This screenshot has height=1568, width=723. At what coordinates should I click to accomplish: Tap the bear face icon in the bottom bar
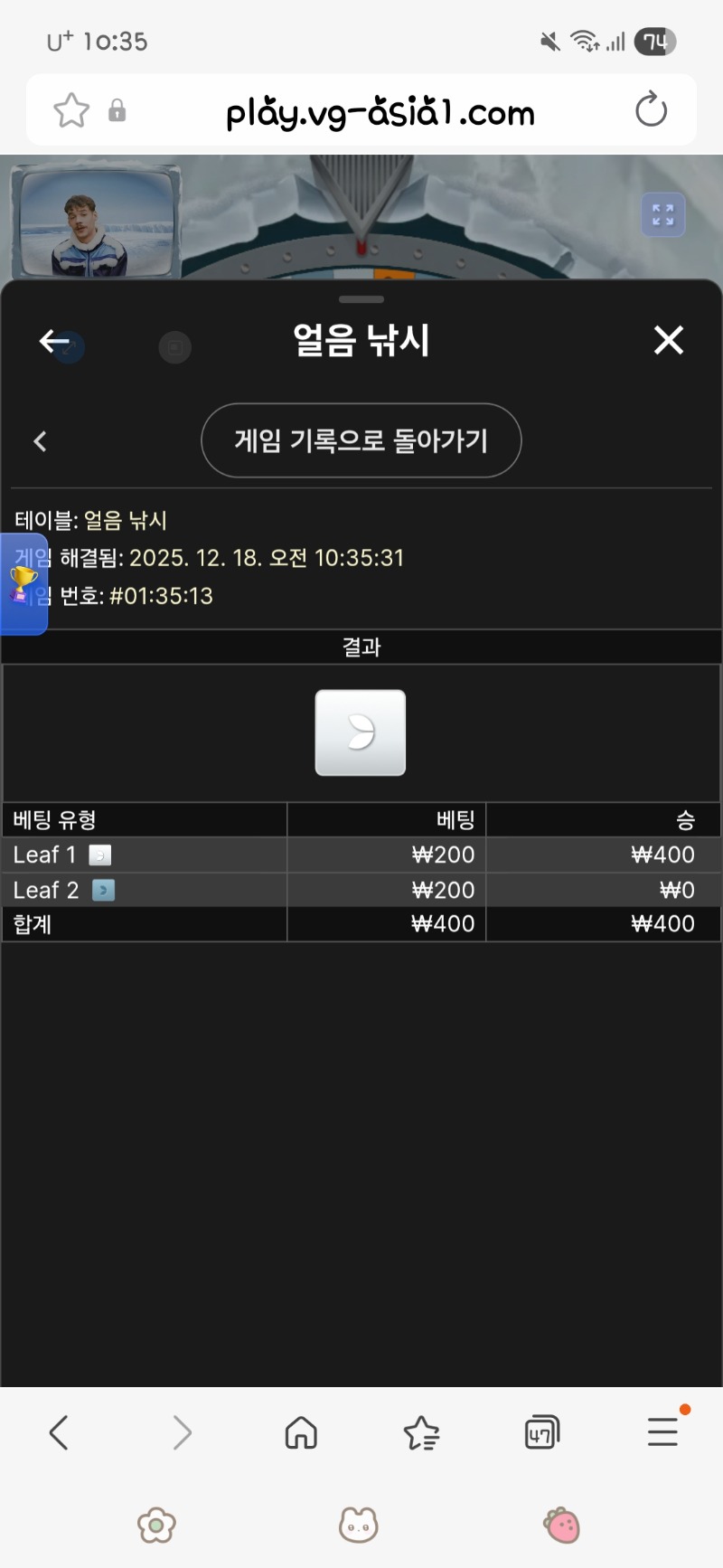click(358, 1525)
